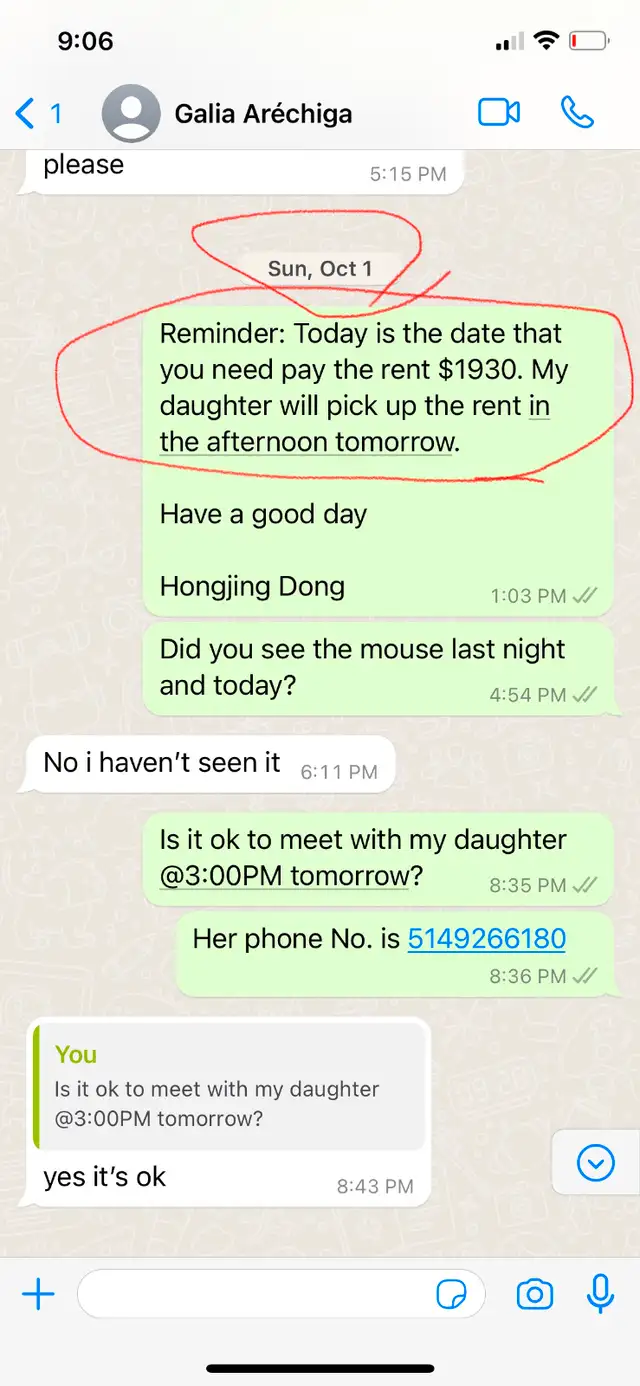
Task: Tap the underlined '@3:00PM tomorrow' text
Action: [x=285, y=876]
